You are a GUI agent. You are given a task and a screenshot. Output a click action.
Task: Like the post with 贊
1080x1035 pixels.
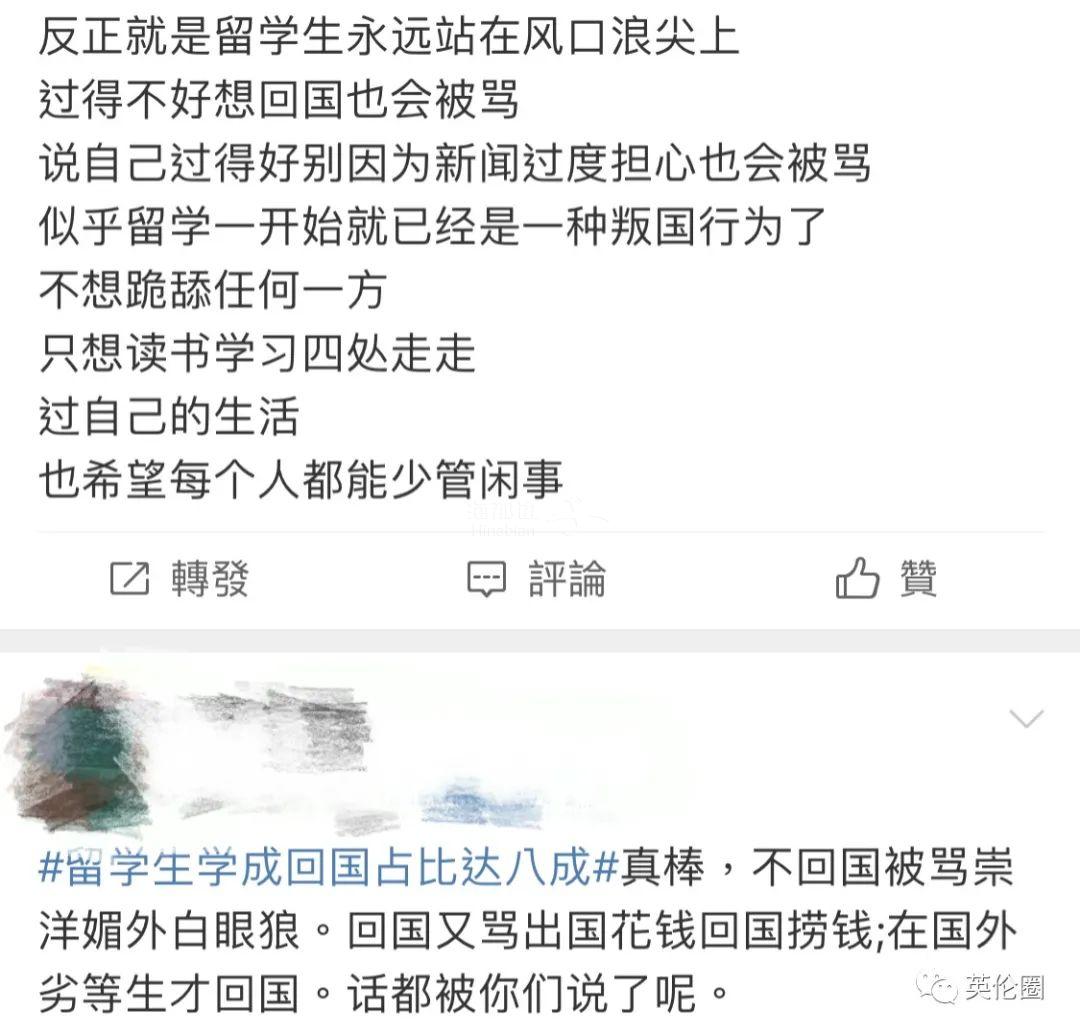pos(886,579)
